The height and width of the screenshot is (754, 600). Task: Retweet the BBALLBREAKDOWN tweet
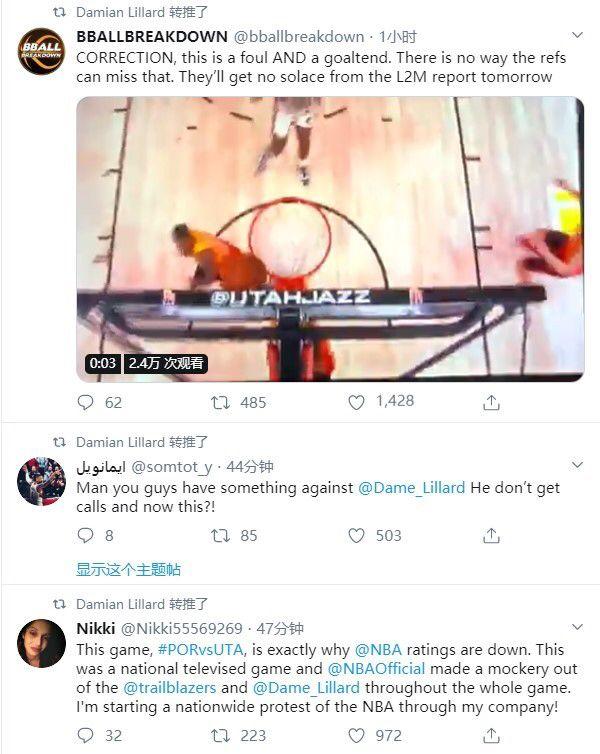(x=221, y=402)
